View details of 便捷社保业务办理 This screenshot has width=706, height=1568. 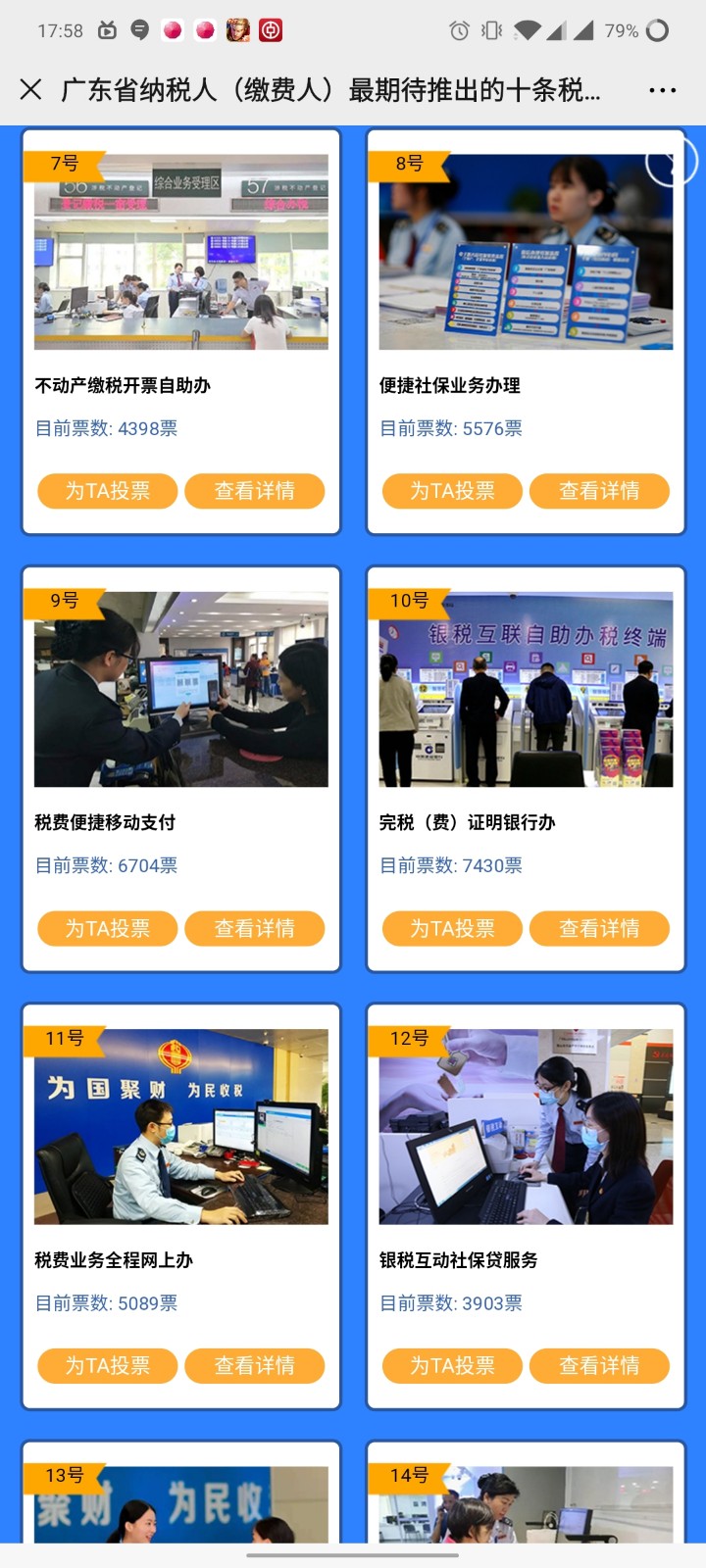tap(599, 491)
